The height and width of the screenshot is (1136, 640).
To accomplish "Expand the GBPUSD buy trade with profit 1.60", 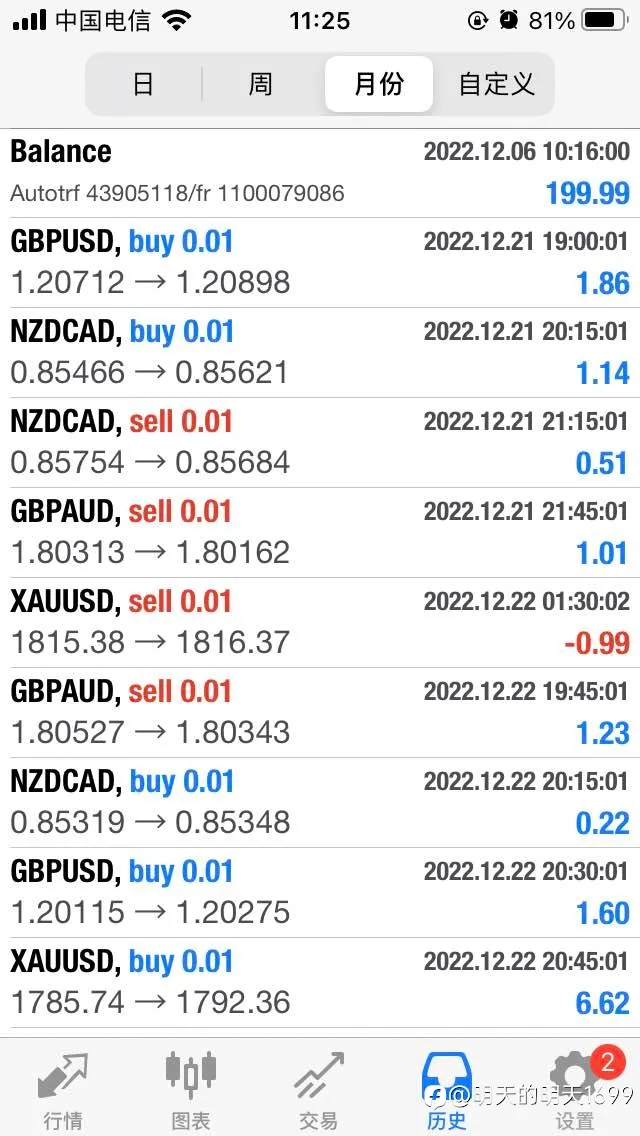I will pyautogui.click(x=320, y=892).
